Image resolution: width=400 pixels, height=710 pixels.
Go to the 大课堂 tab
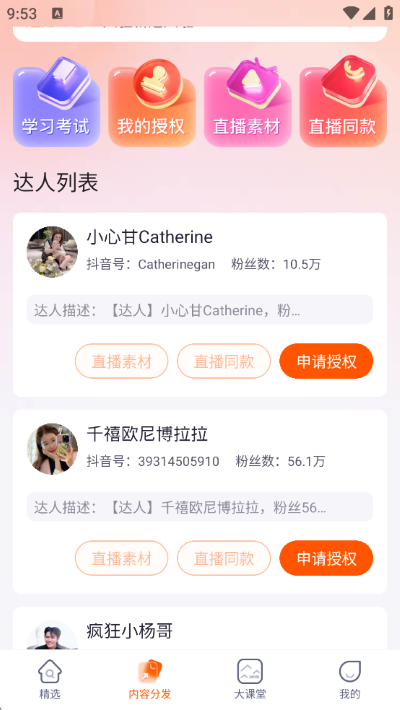click(x=250, y=679)
